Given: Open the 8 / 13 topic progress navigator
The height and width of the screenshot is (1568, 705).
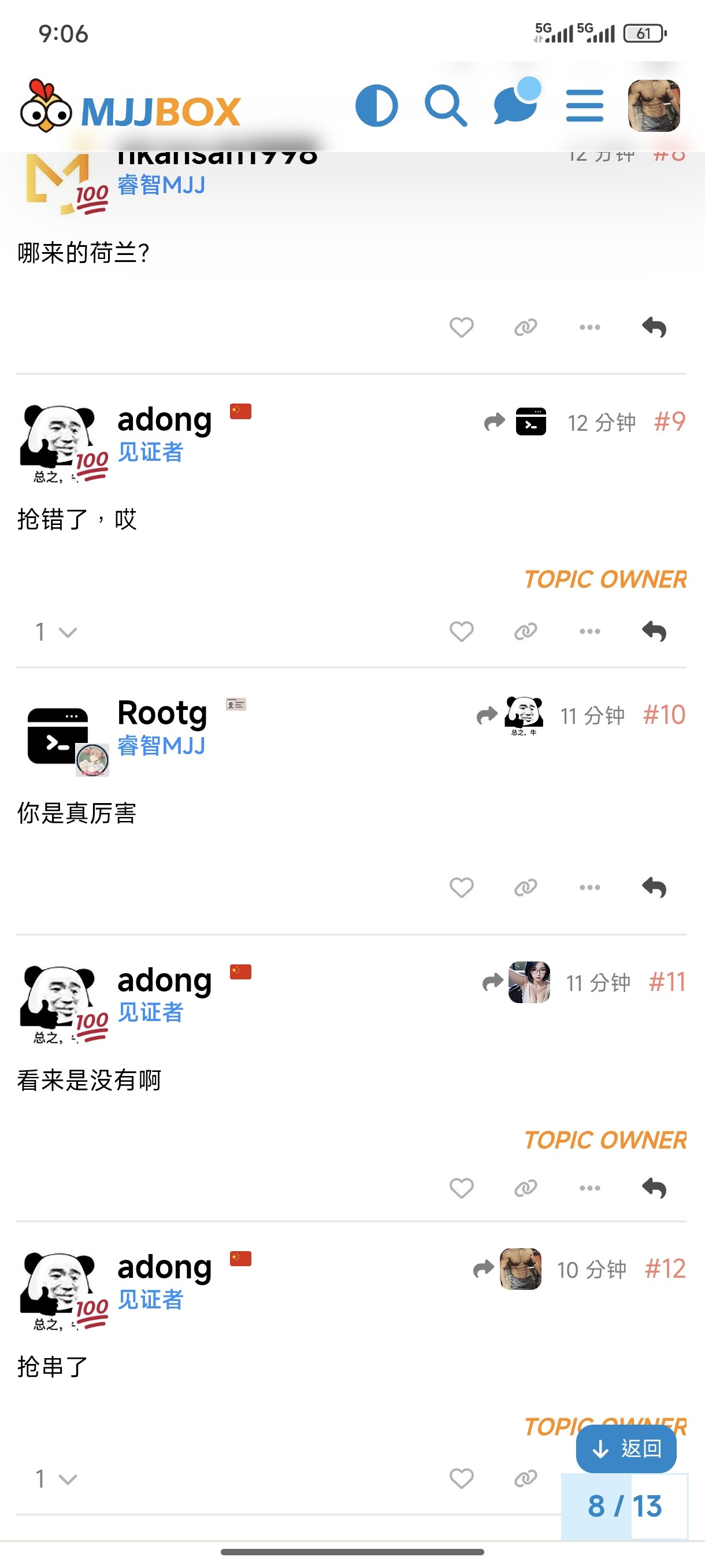Looking at the screenshot, I should click(x=624, y=1506).
